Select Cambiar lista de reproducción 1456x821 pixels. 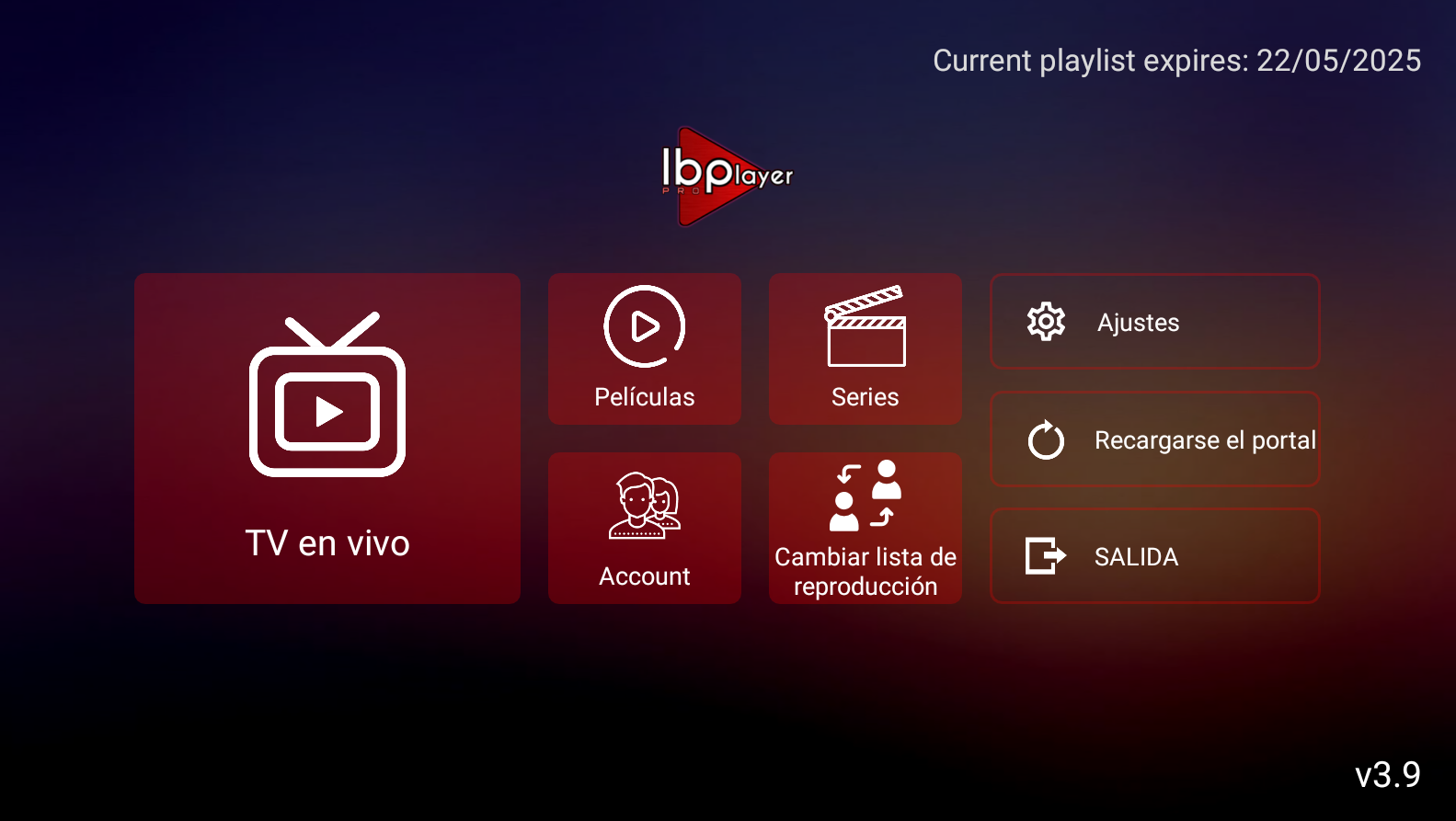866,529
